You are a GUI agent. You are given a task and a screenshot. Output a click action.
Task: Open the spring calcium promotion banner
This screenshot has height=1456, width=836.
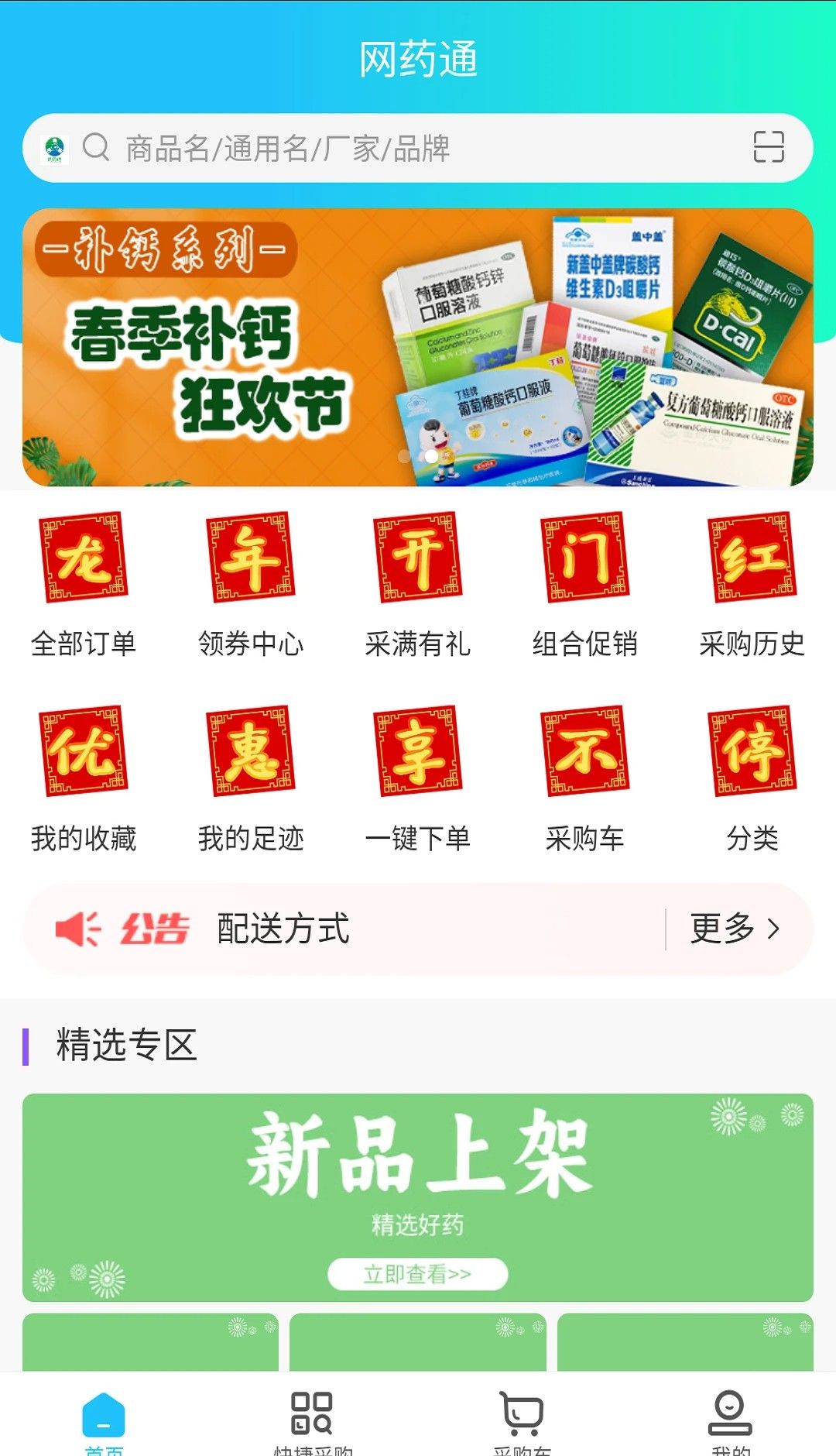[x=418, y=347]
